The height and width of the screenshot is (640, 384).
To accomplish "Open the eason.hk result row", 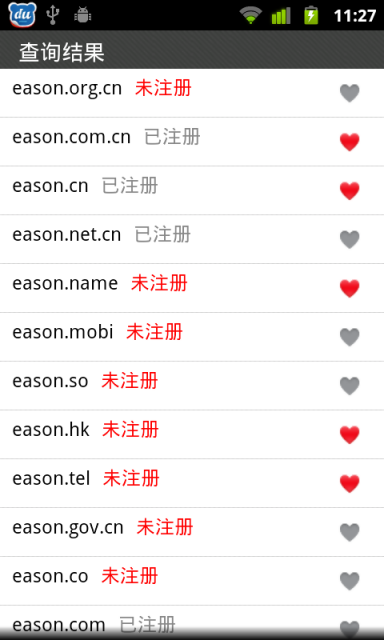I will pyautogui.click(x=192, y=435).
